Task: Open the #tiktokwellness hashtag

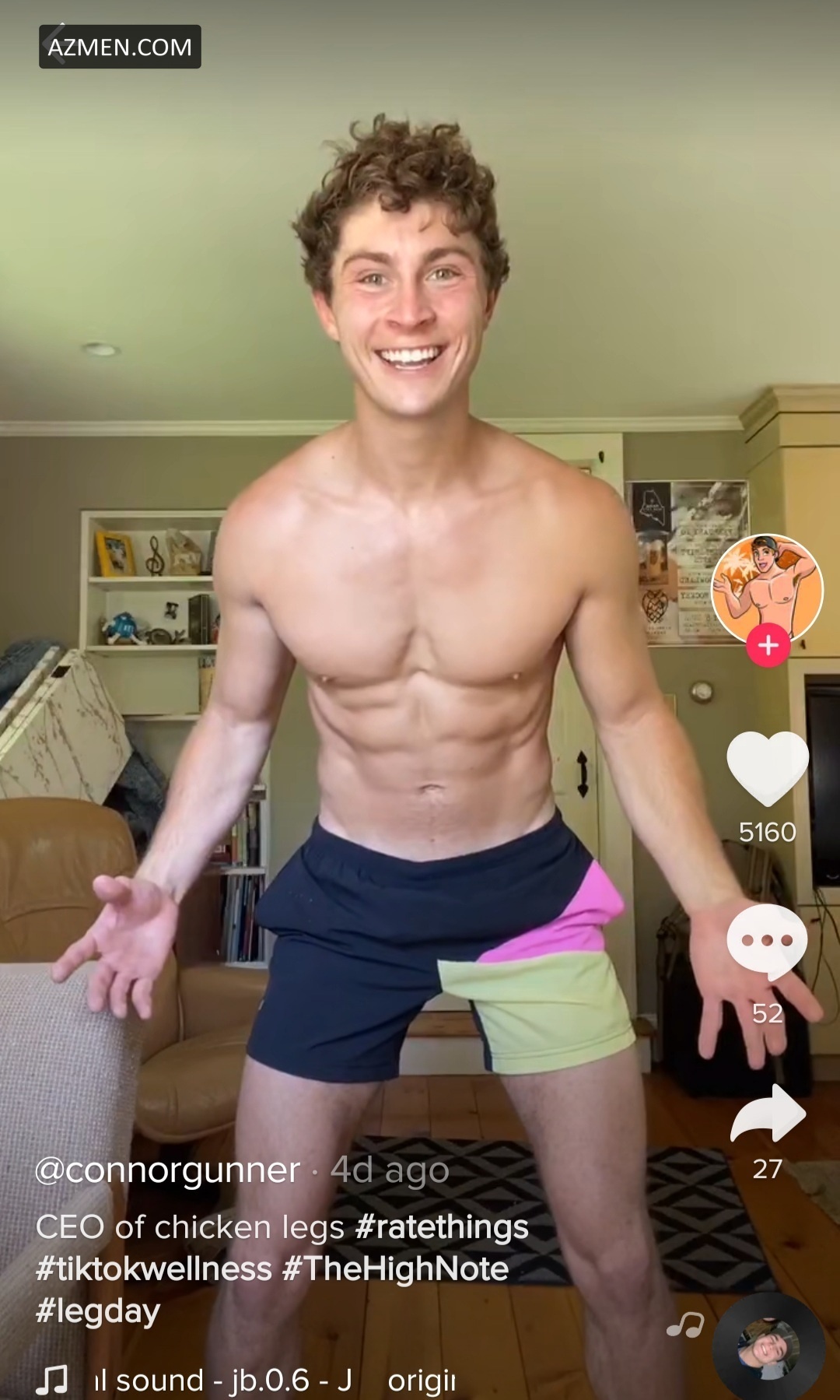Action: 153,1269
